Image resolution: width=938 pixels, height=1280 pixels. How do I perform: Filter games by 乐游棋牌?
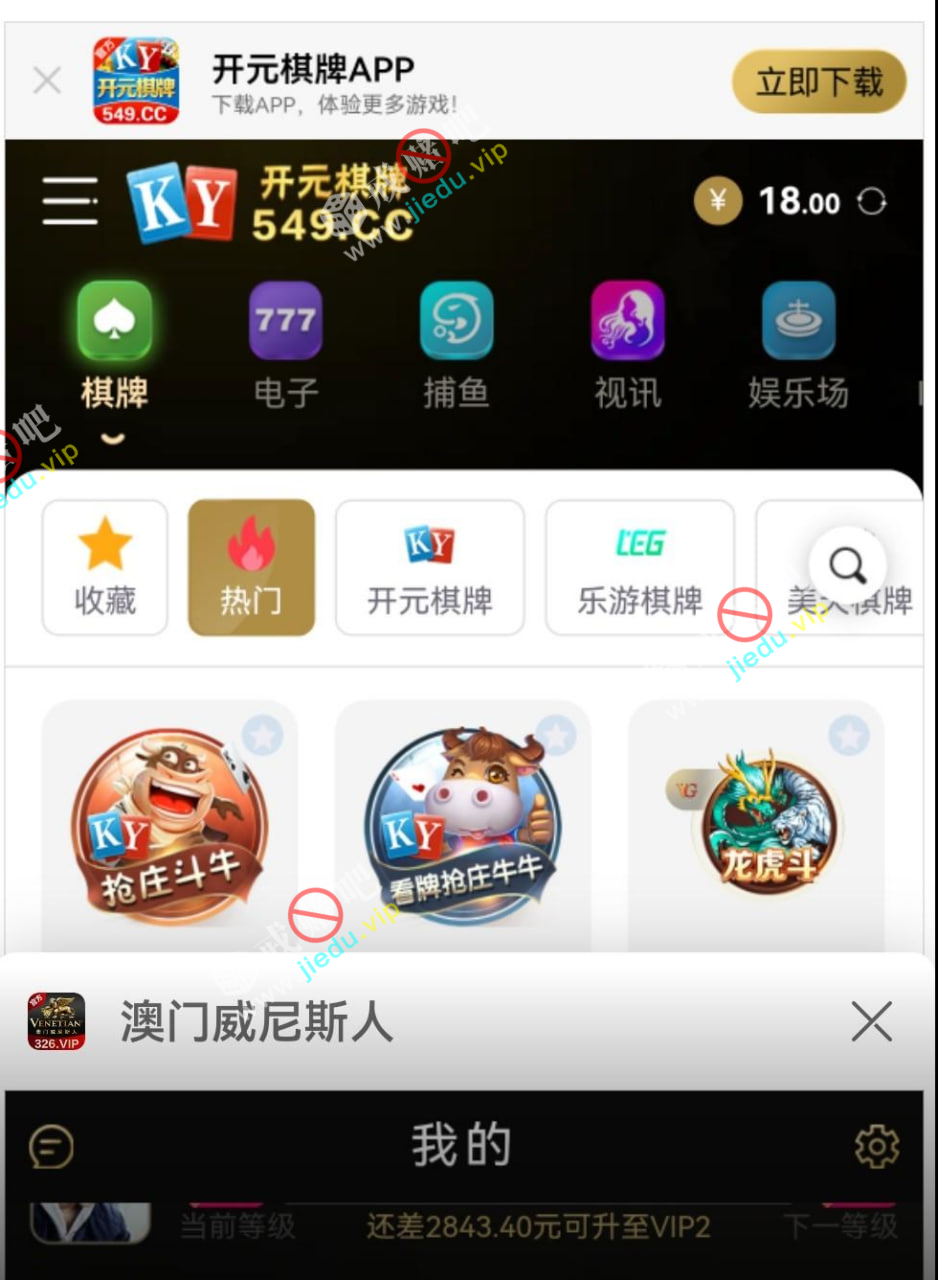tap(640, 568)
